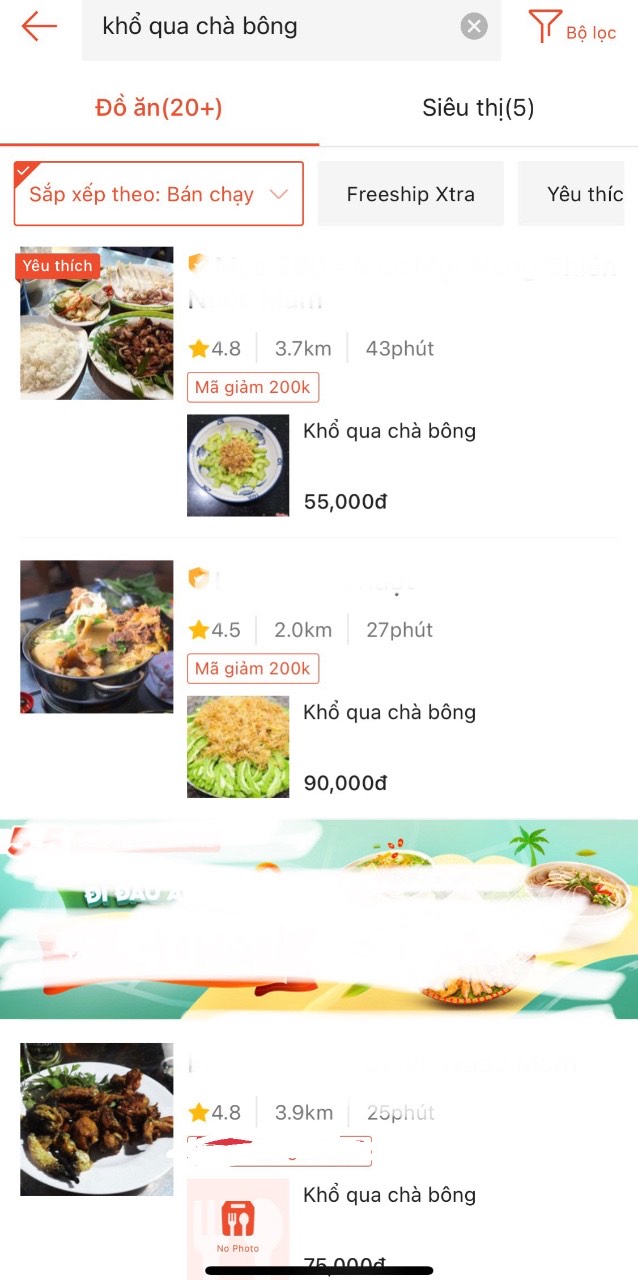638x1280 pixels.
Task: Clear the search text
Action: coord(474,27)
